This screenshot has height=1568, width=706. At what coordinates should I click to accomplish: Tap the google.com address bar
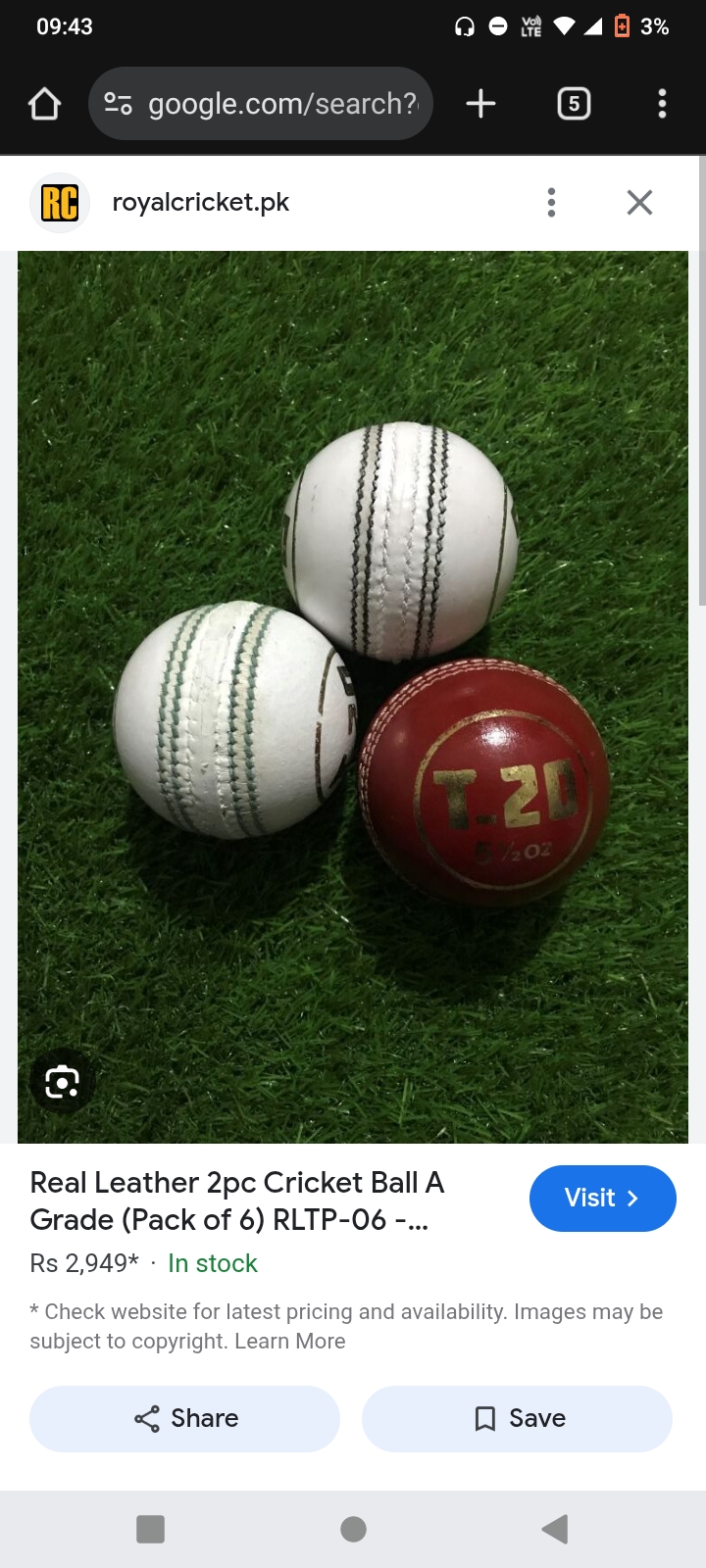click(x=261, y=104)
